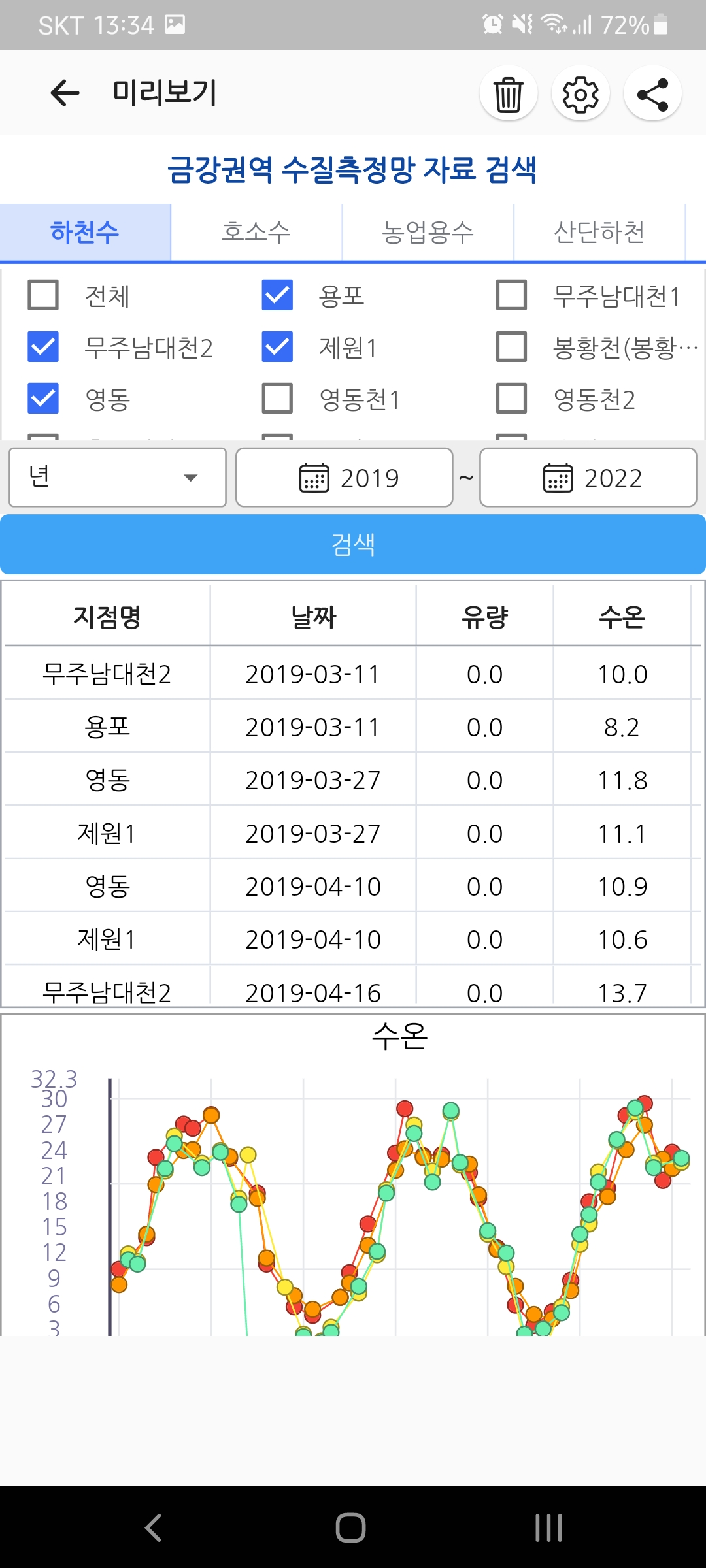Open the calendar icon beside 2019

coord(314,478)
